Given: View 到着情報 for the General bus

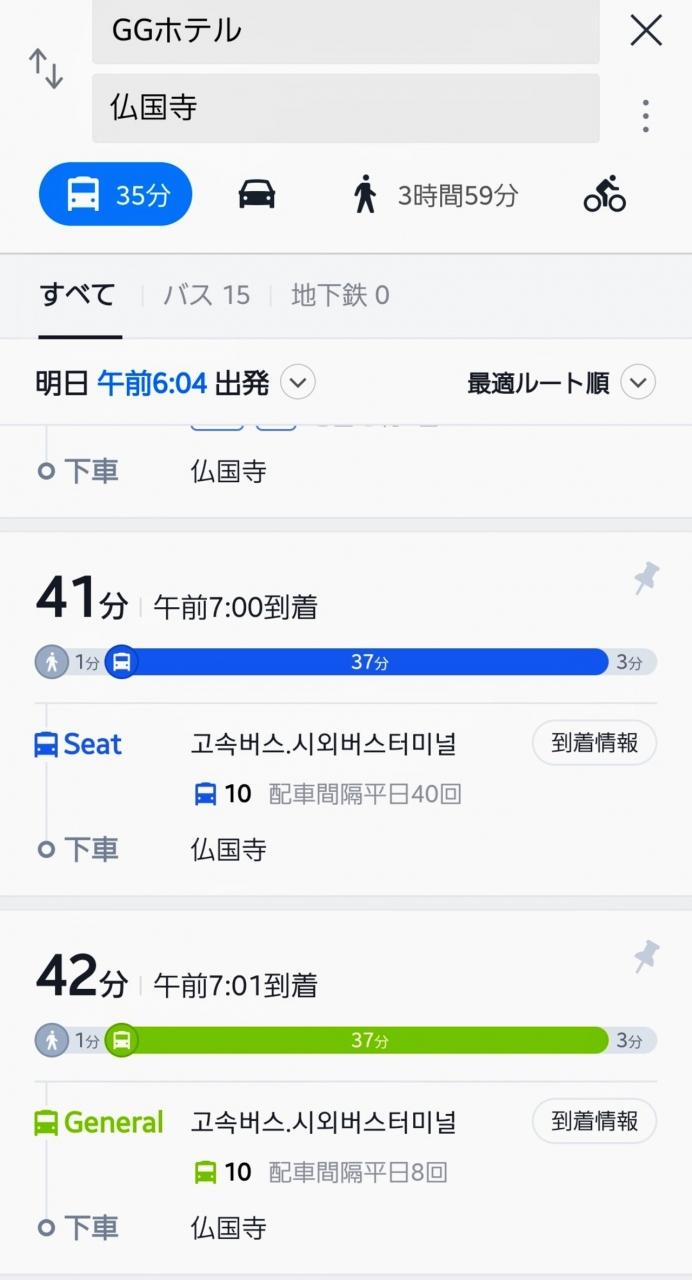Looking at the screenshot, I should [594, 1121].
